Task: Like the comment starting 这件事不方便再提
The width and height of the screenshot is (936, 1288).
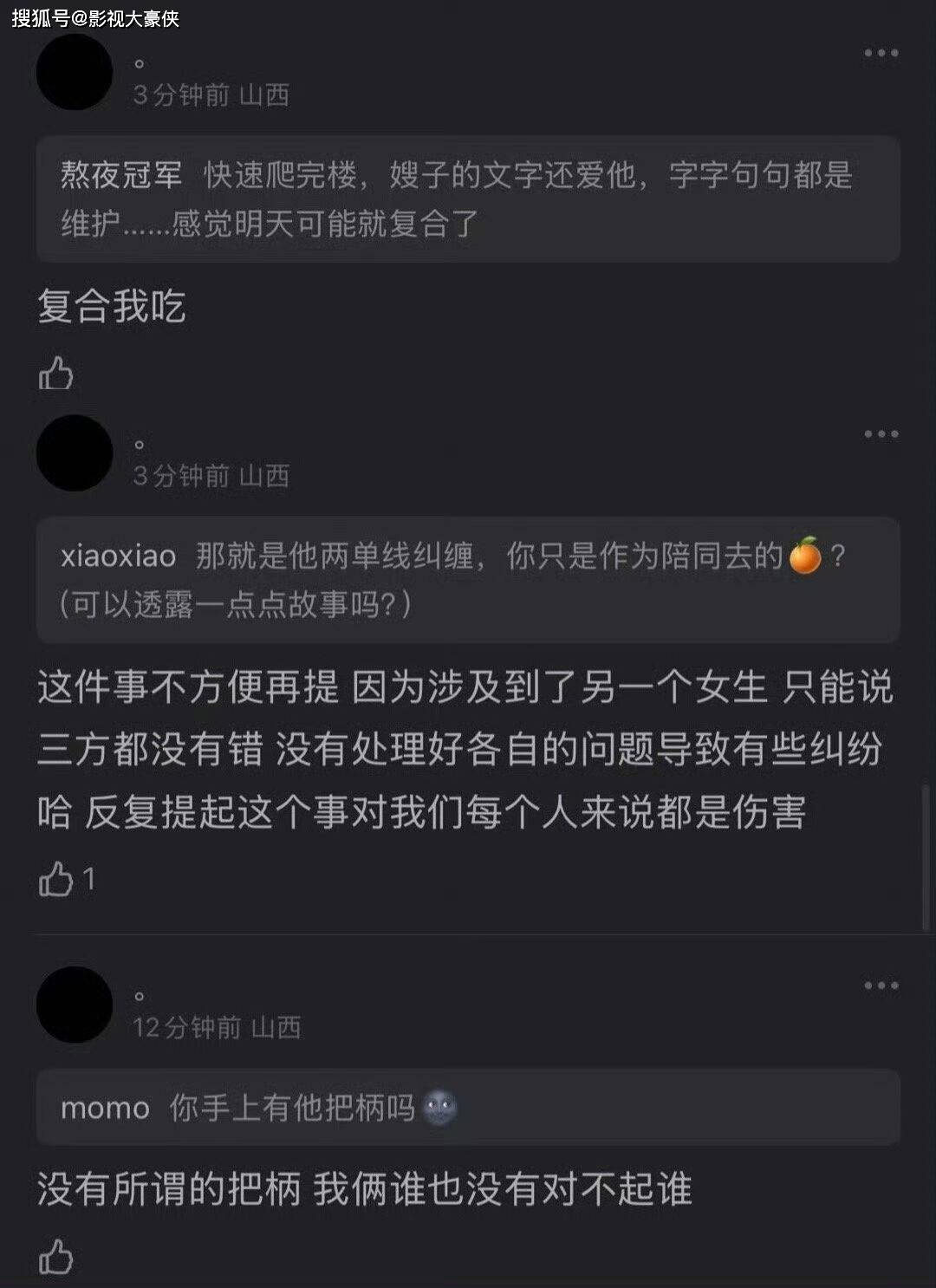Action: (56, 879)
